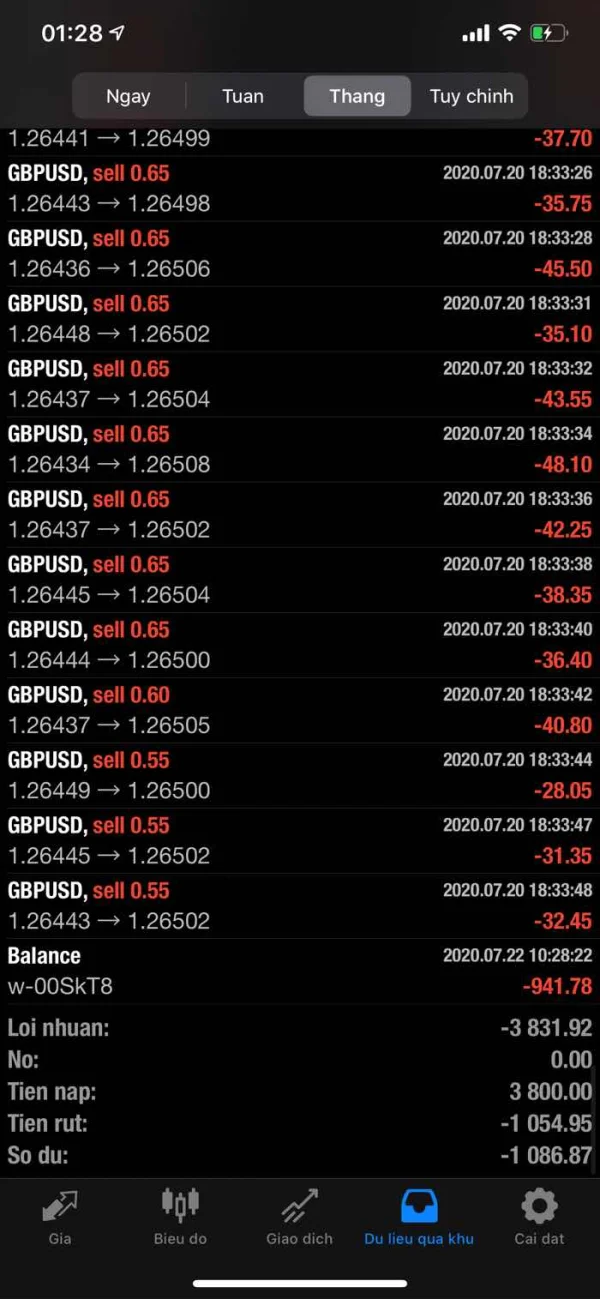
Task: Open the Gia quotes tab
Action: point(60,1217)
